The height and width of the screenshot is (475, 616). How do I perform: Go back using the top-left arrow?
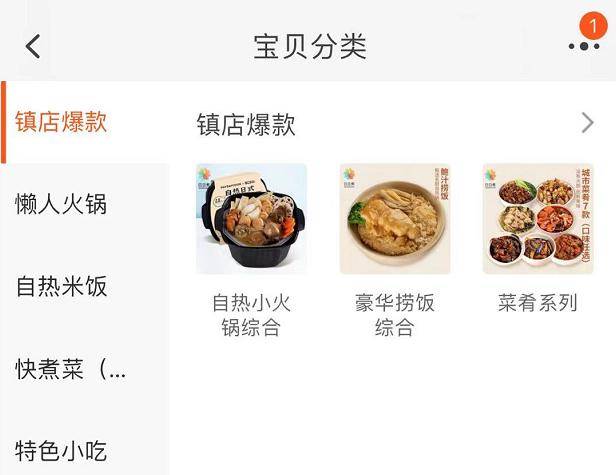[33, 46]
